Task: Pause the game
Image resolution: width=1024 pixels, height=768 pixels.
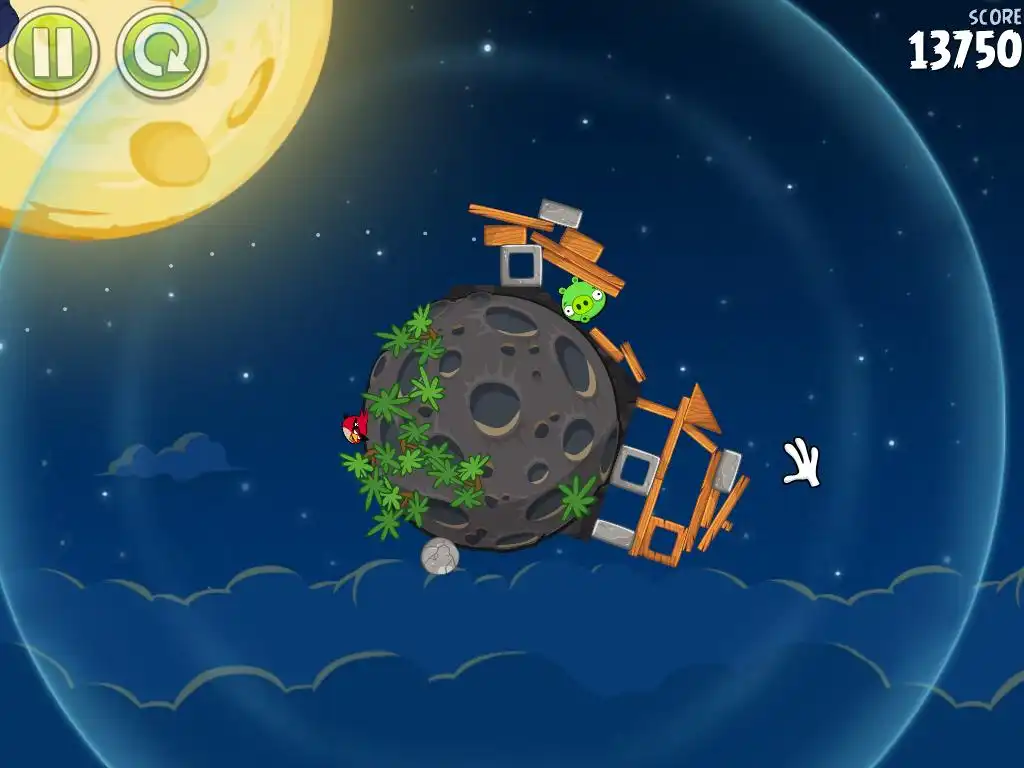Action: tap(52, 52)
